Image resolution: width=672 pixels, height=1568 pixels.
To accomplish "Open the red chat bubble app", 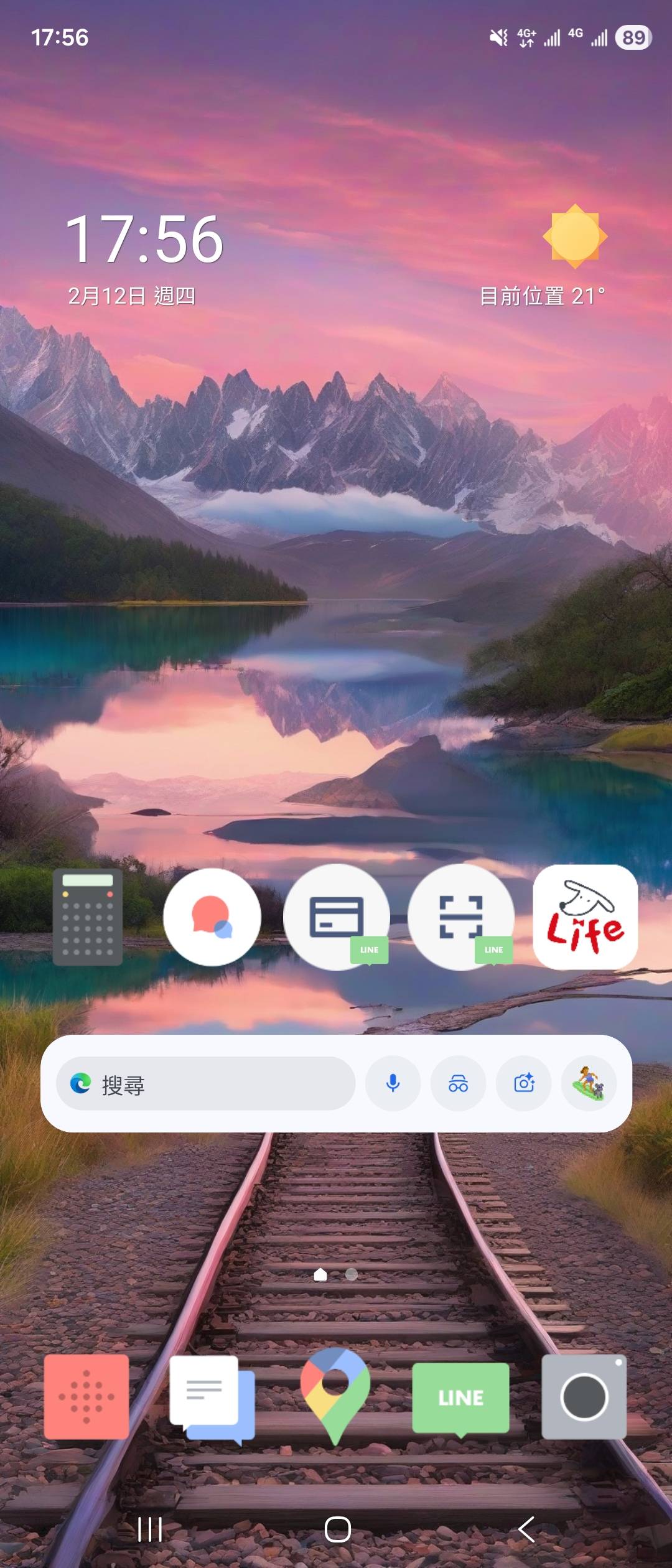I will pos(212,917).
